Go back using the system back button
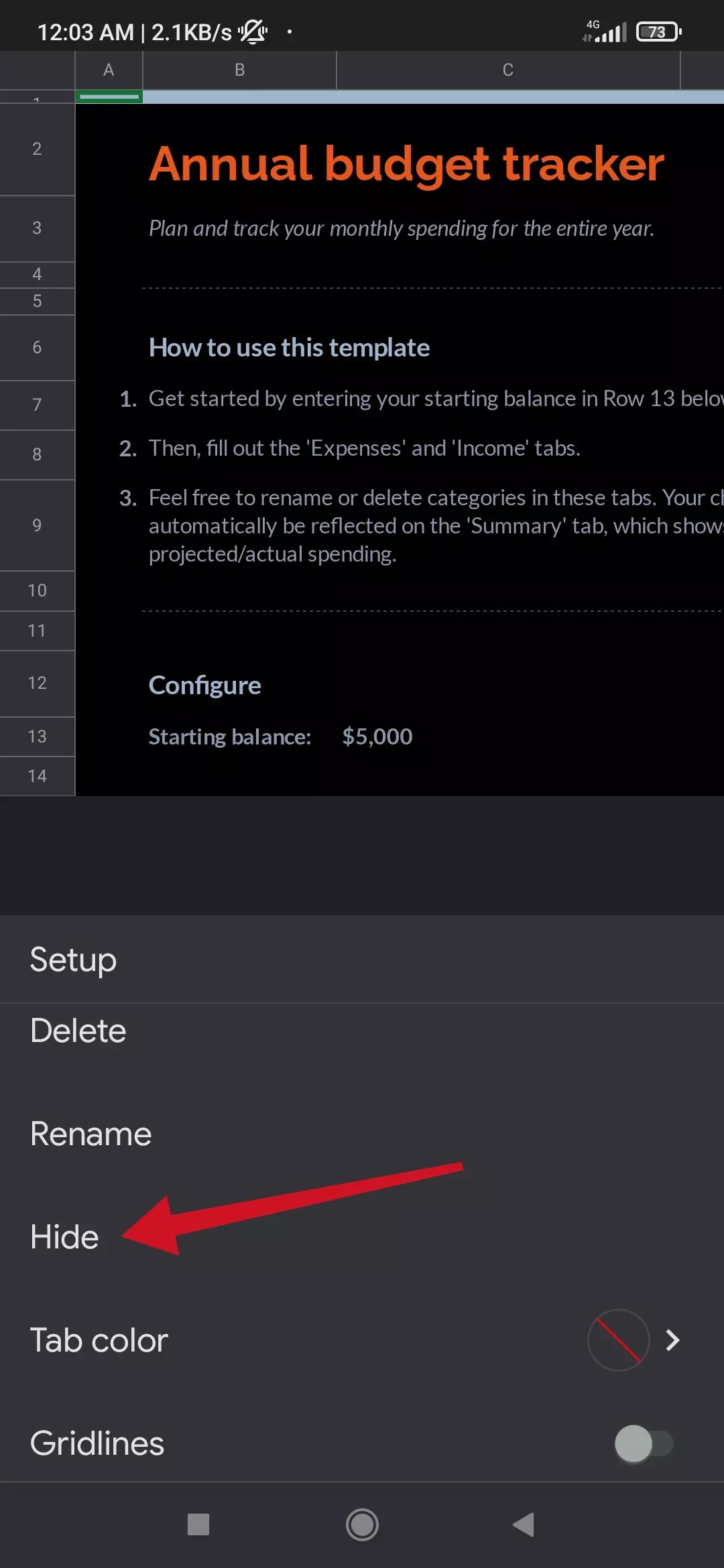Screen dimensions: 724x1568 click(x=524, y=1524)
